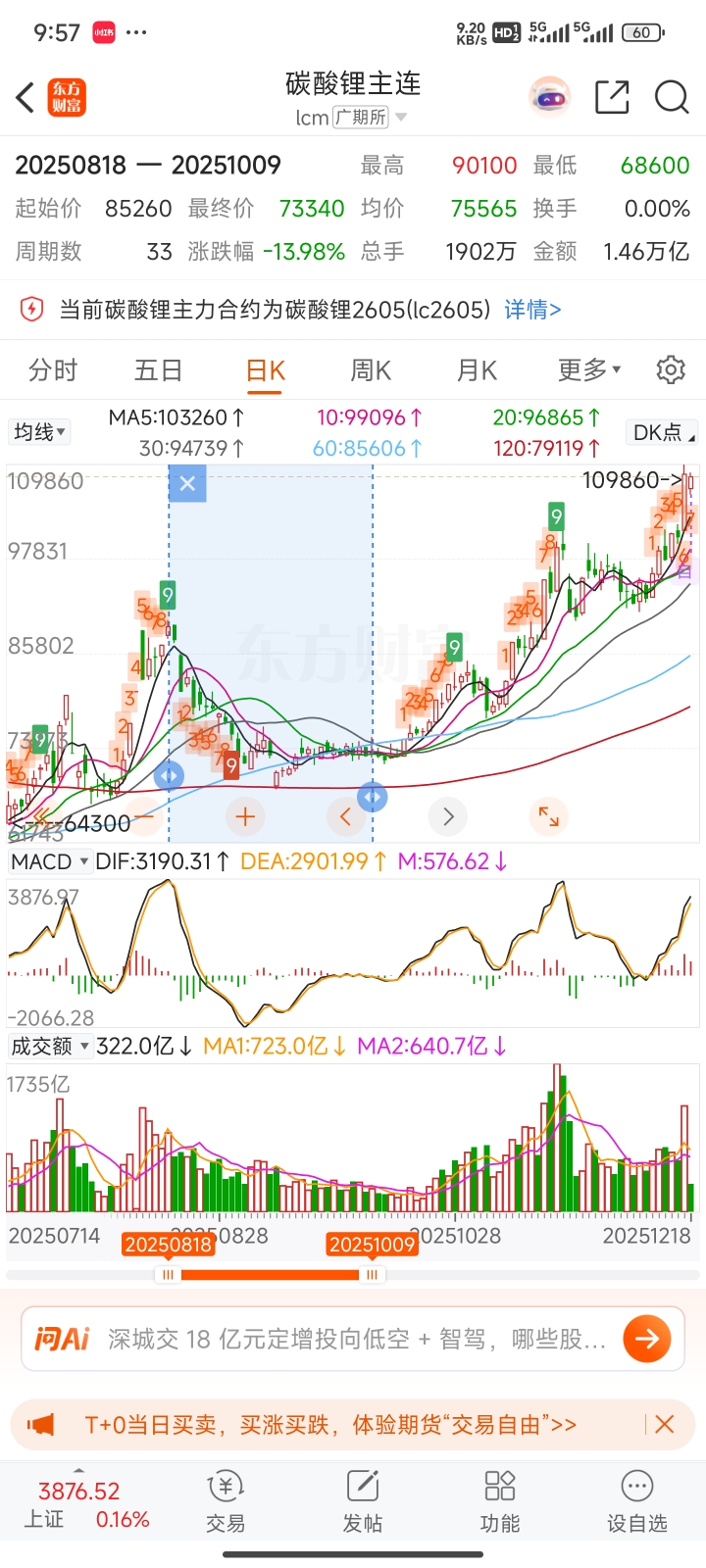This screenshot has height=1568, width=706.
Task: Close the interval statistics selection box
Action: [x=187, y=483]
